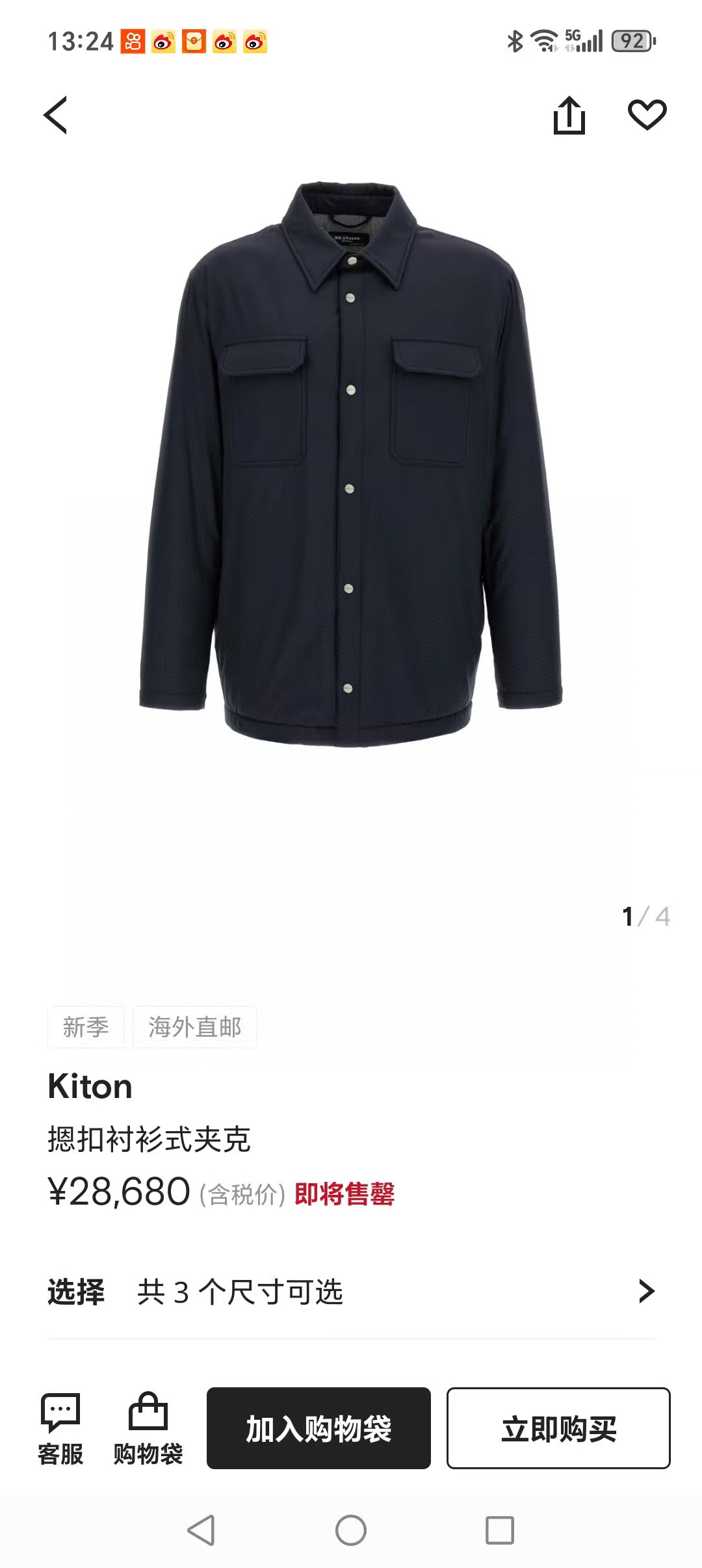Add the jacket to favorites
Viewport: 702px width, 1568px height.
click(647, 115)
